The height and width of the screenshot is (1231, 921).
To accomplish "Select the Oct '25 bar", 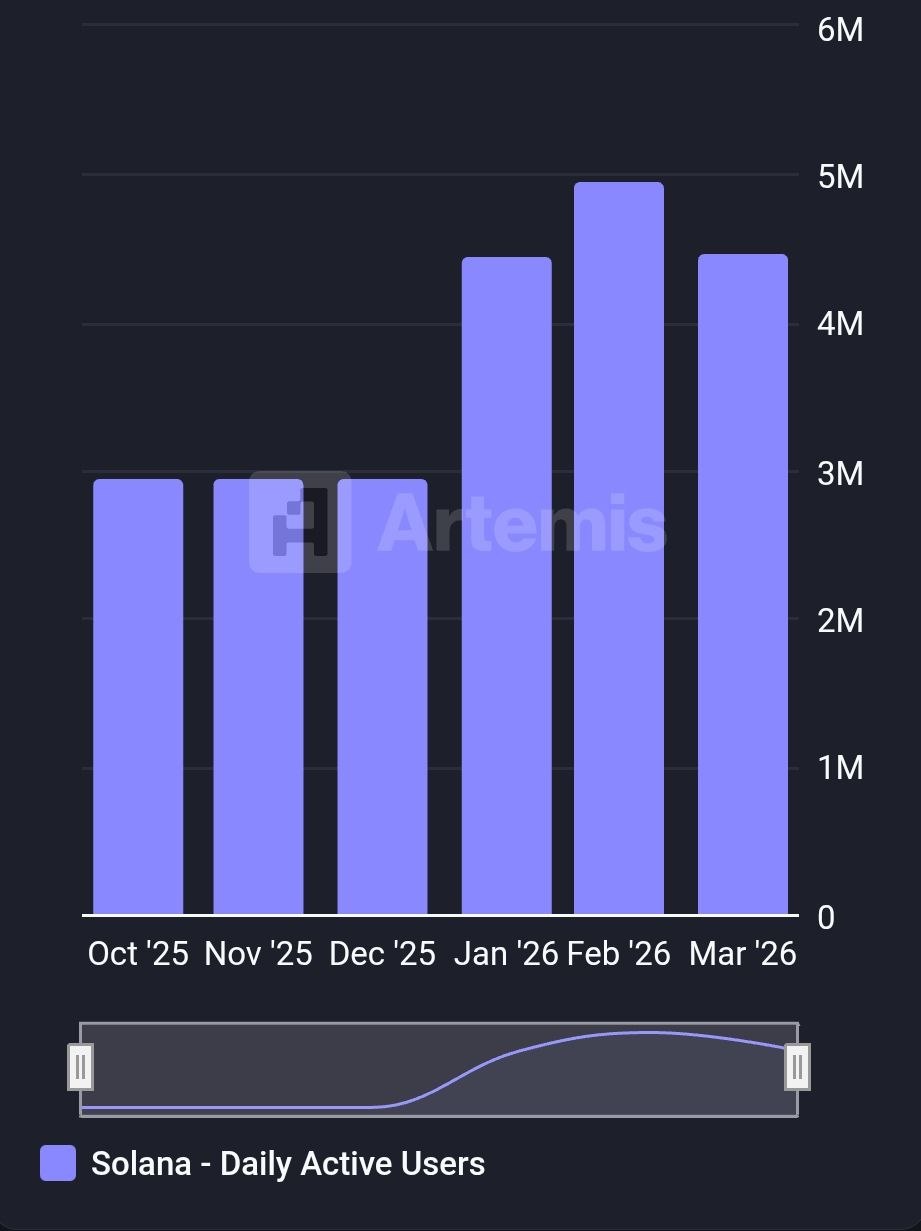I will tap(137, 700).
